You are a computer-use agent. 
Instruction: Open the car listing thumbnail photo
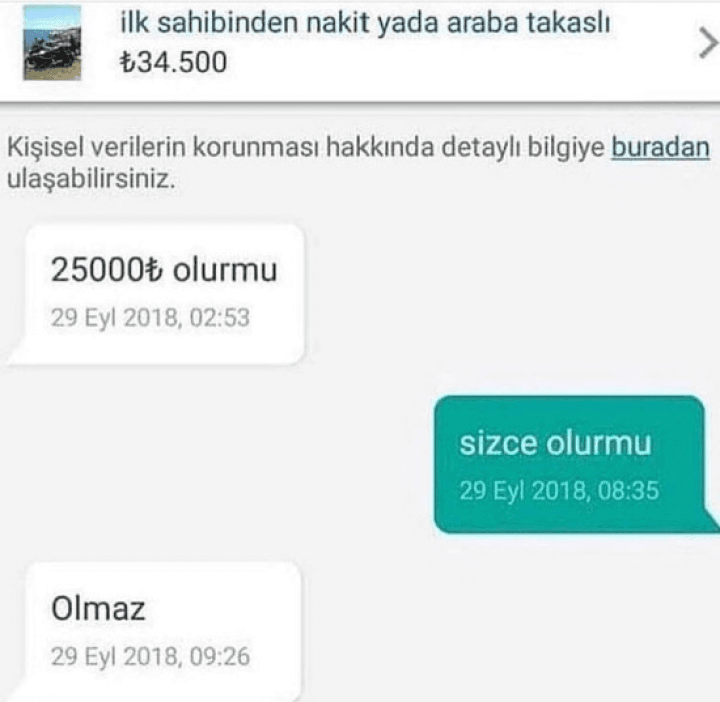tap(54, 43)
